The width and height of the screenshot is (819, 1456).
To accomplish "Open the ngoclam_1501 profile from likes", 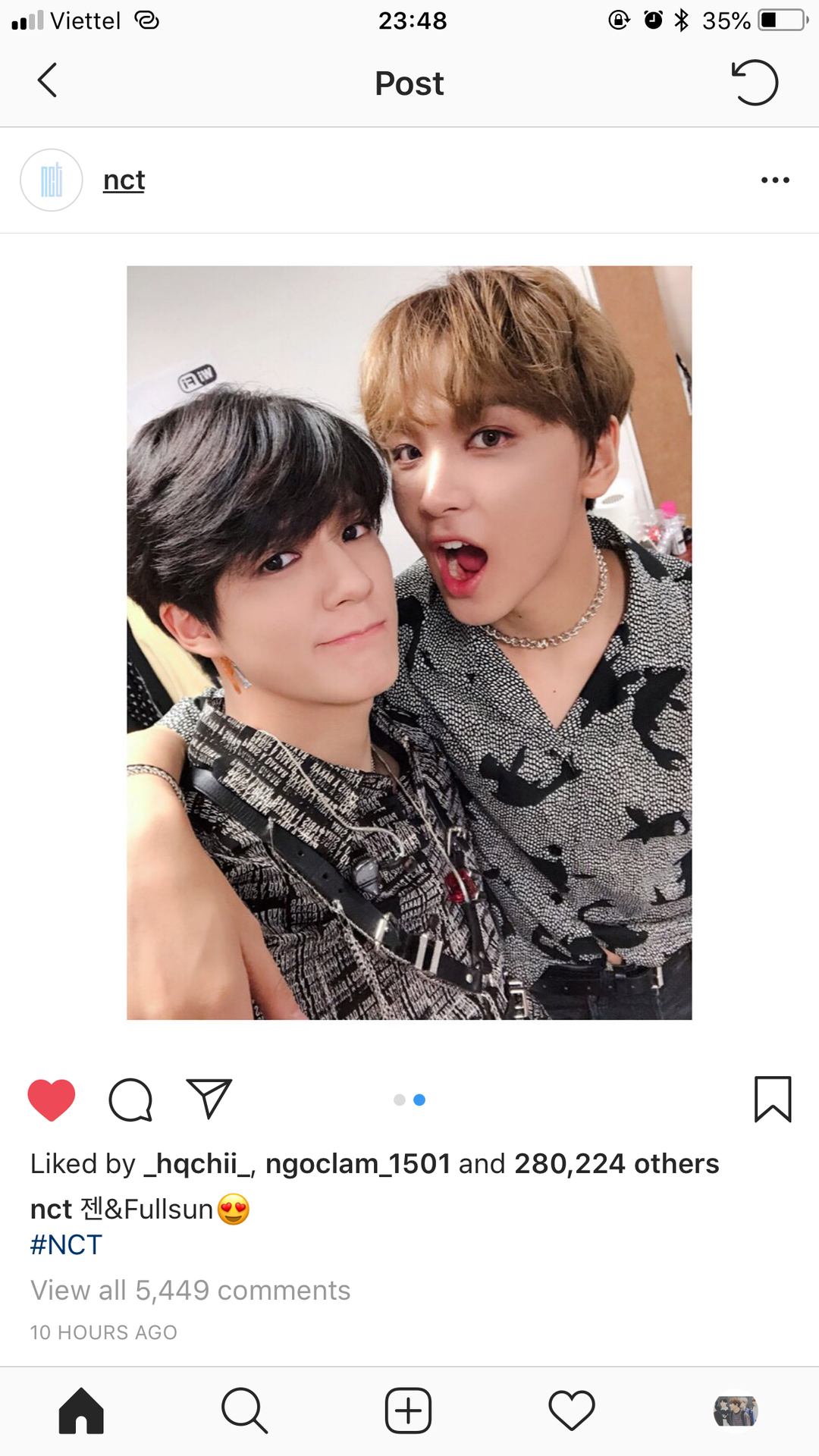I will 357,1164.
